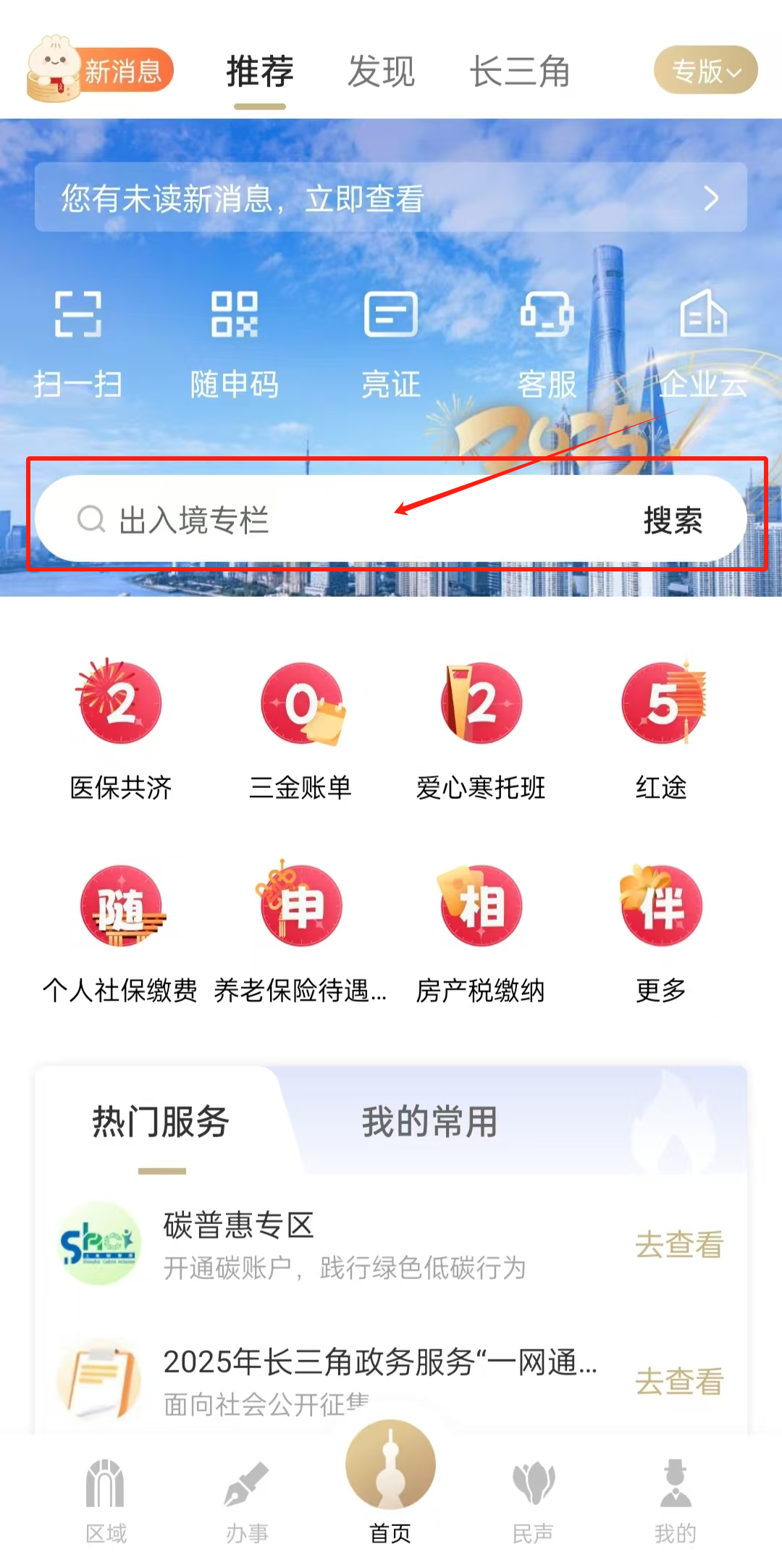Screen dimensions: 782x1568
Task: Open the 专版 dropdown
Action: (x=705, y=70)
